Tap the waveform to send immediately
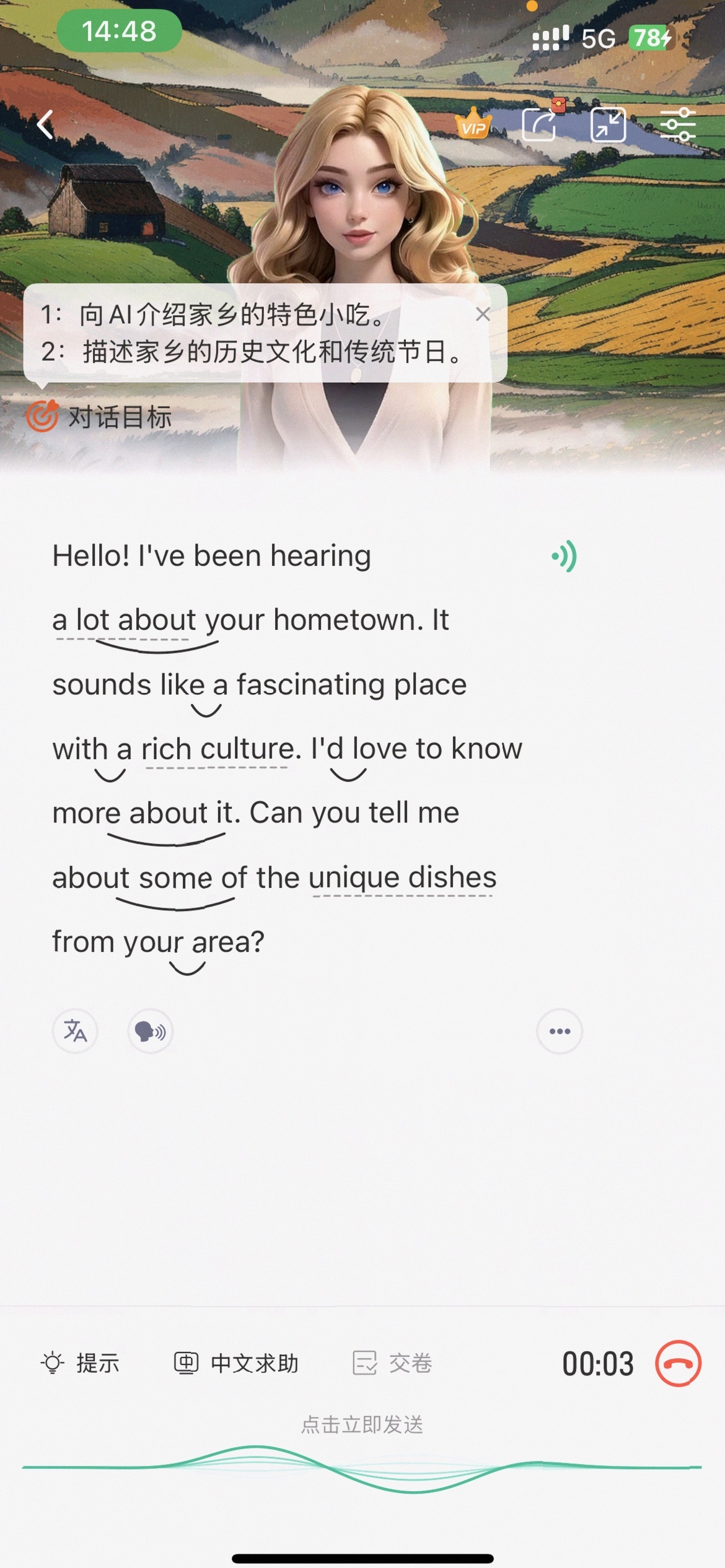725x1568 pixels. (362, 1468)
